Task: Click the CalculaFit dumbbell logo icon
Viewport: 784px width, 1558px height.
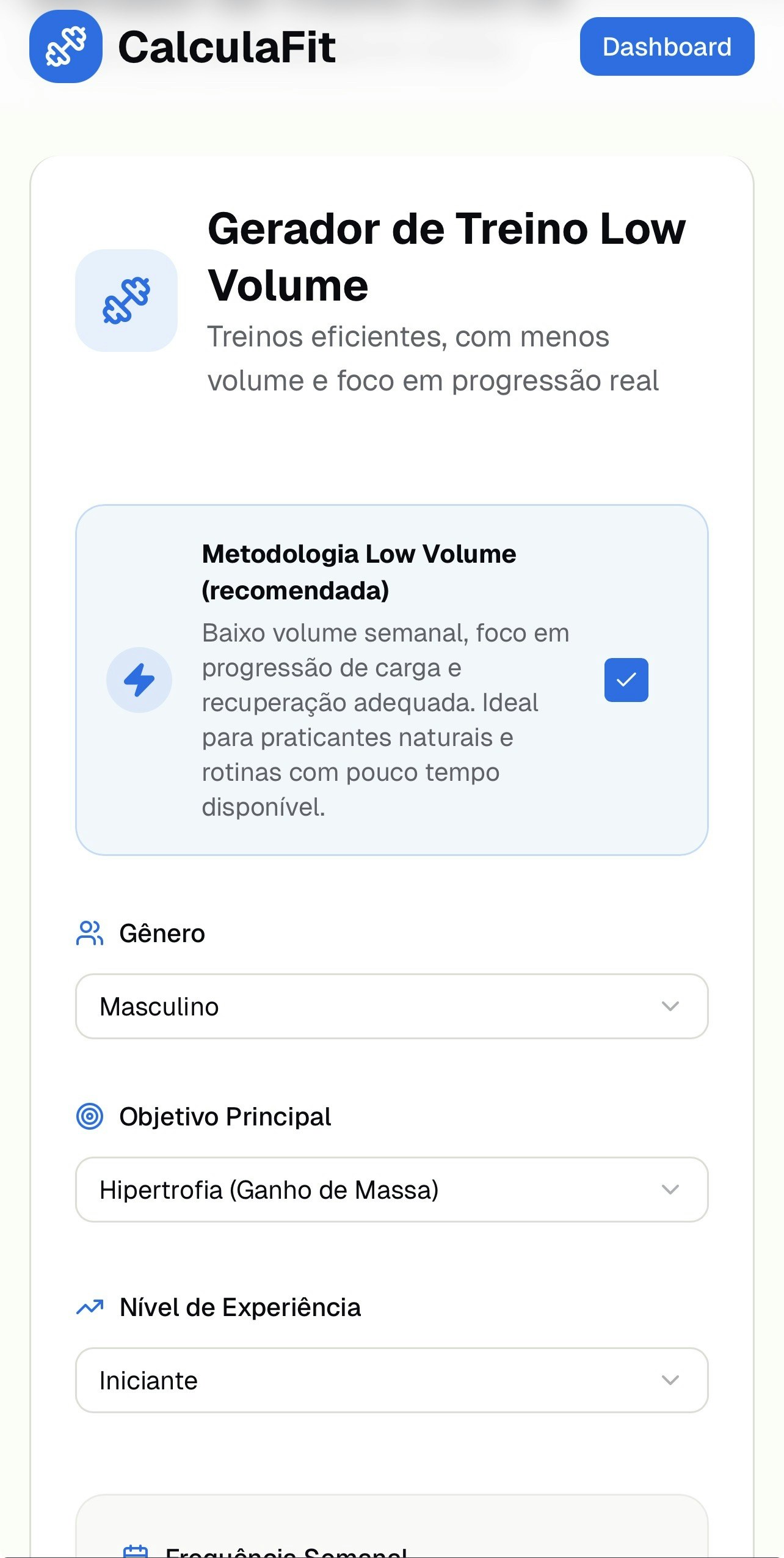Action: pyautogui.click(x=65, y=48)
